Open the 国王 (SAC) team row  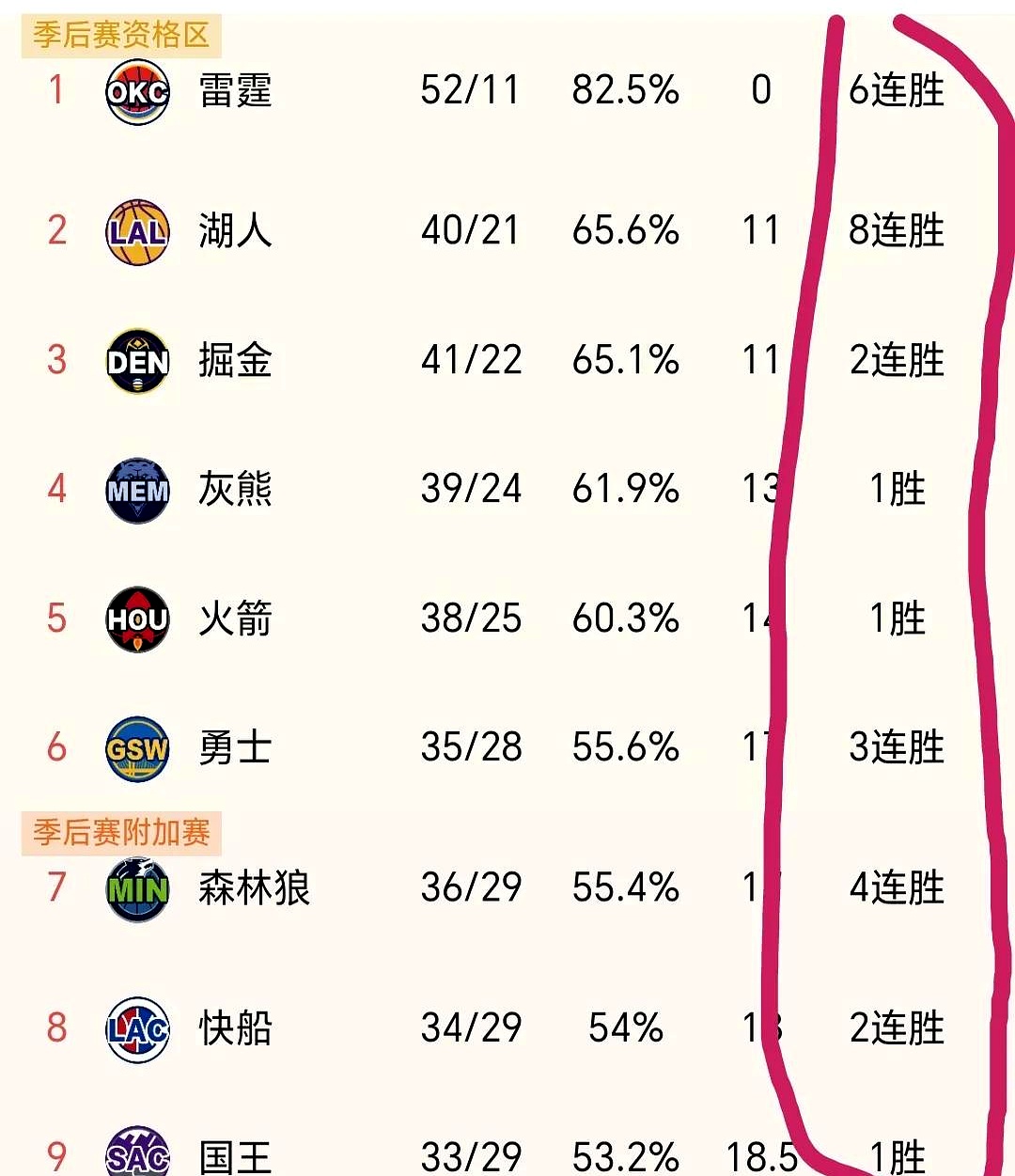pyautogui.click(x=235, y=1156)
